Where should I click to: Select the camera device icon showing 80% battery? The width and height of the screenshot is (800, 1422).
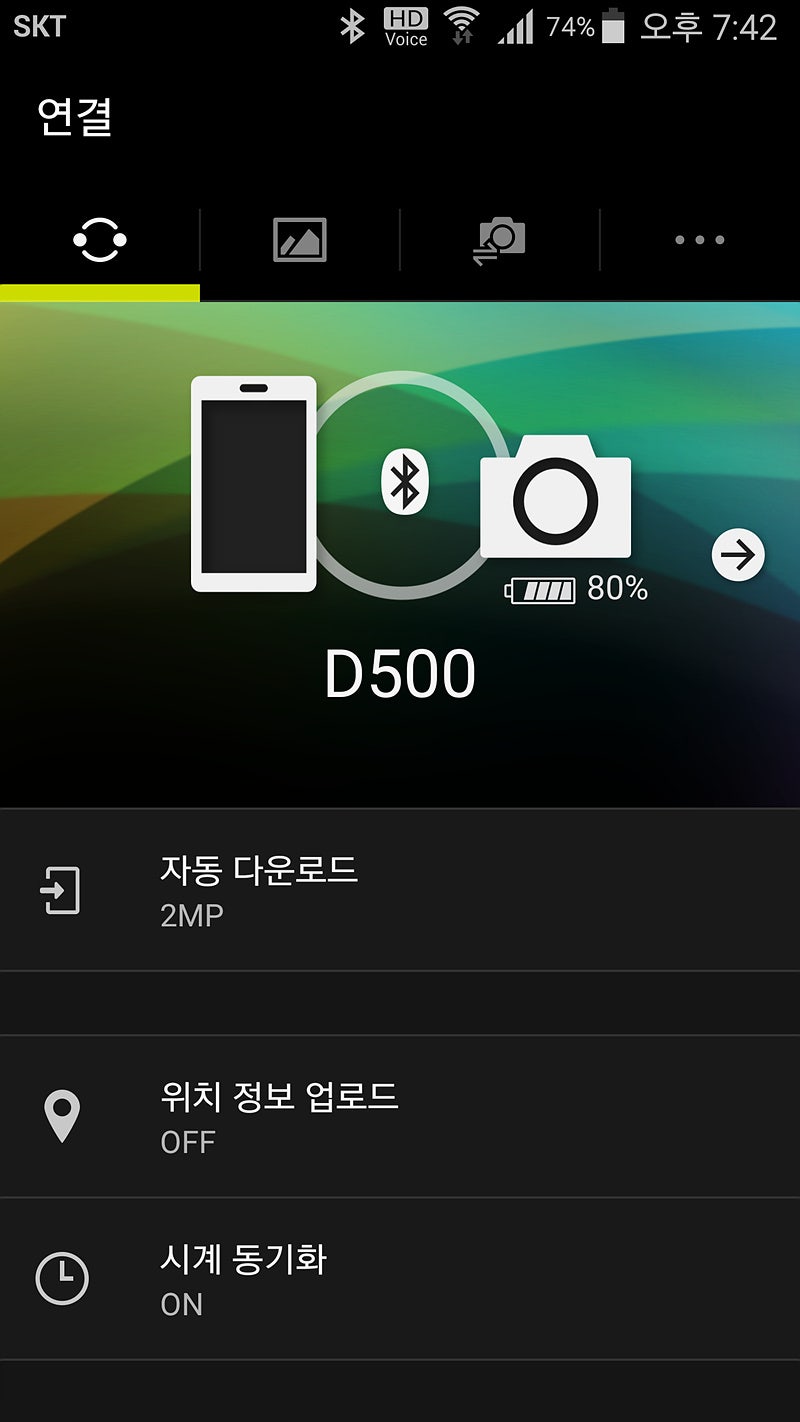pos(555,500)
